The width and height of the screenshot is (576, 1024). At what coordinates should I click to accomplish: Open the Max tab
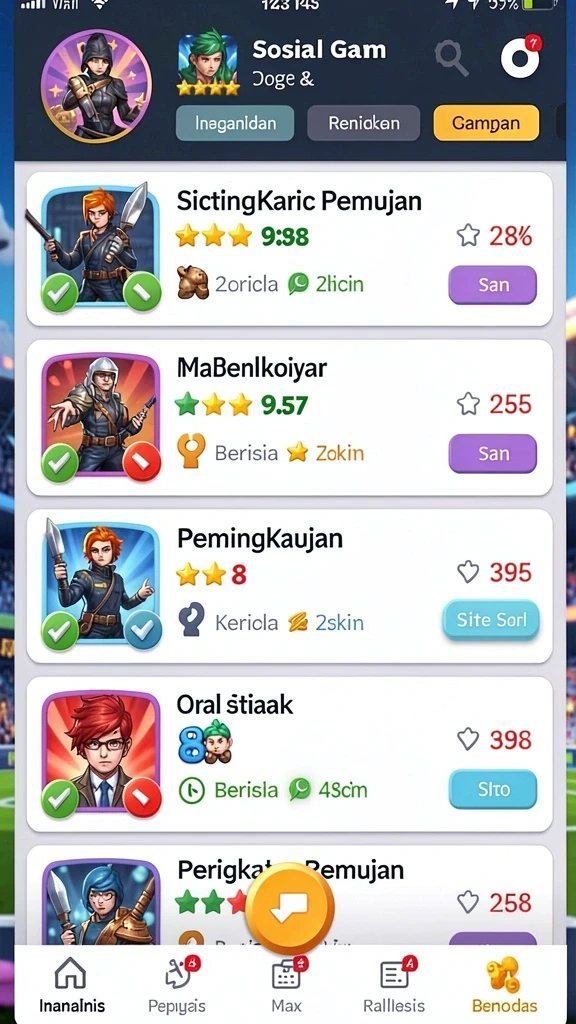click(287, 985)
